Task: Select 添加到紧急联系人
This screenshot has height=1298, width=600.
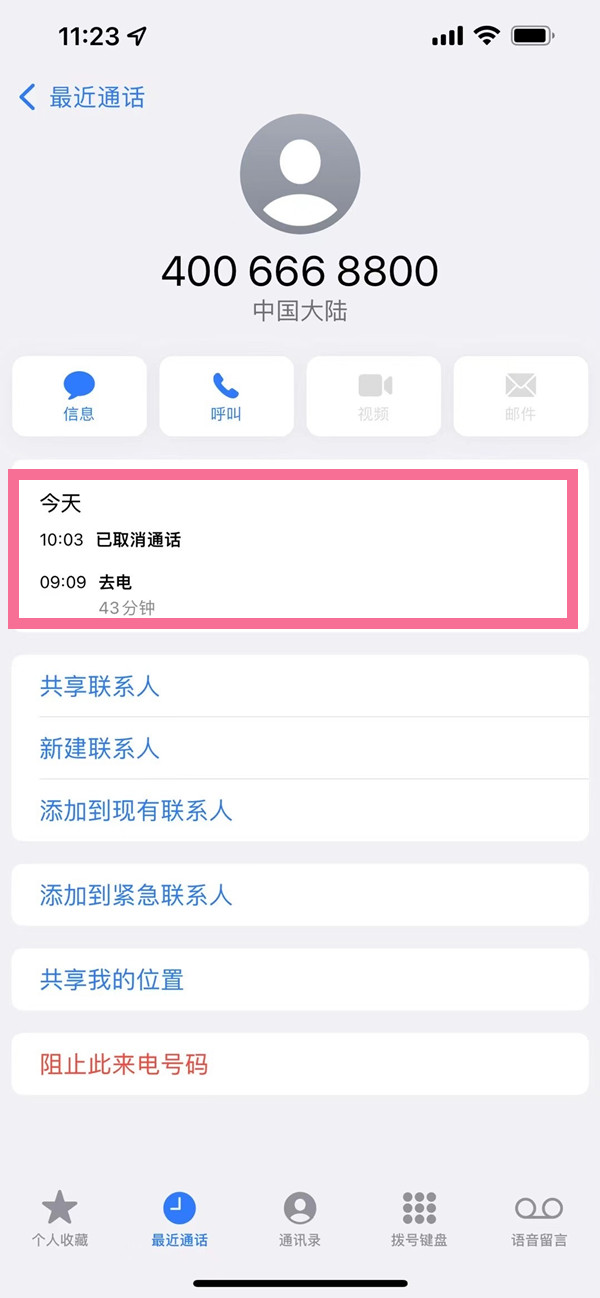Action: click(136, 895)
